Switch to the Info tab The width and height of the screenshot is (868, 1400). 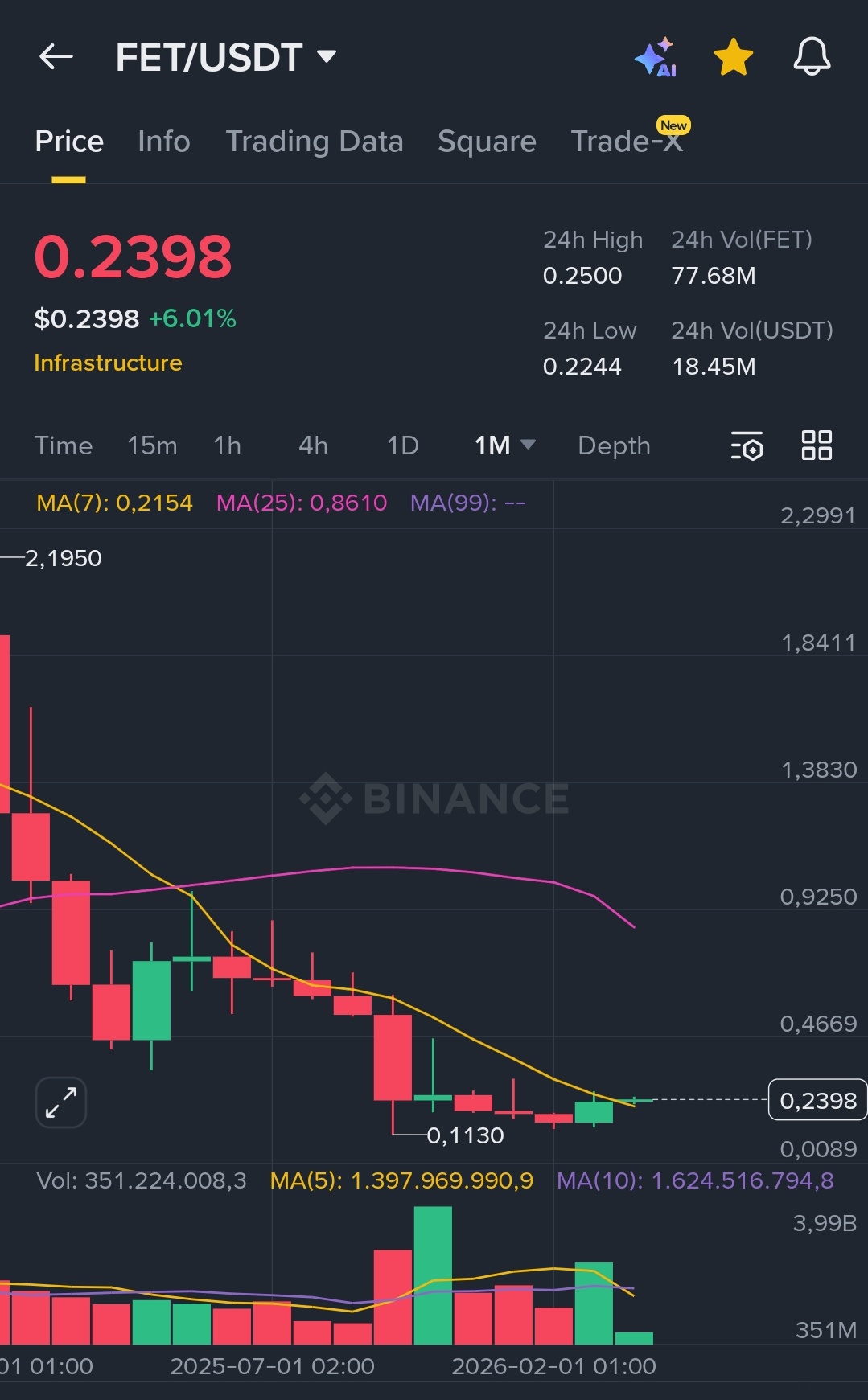163,142
